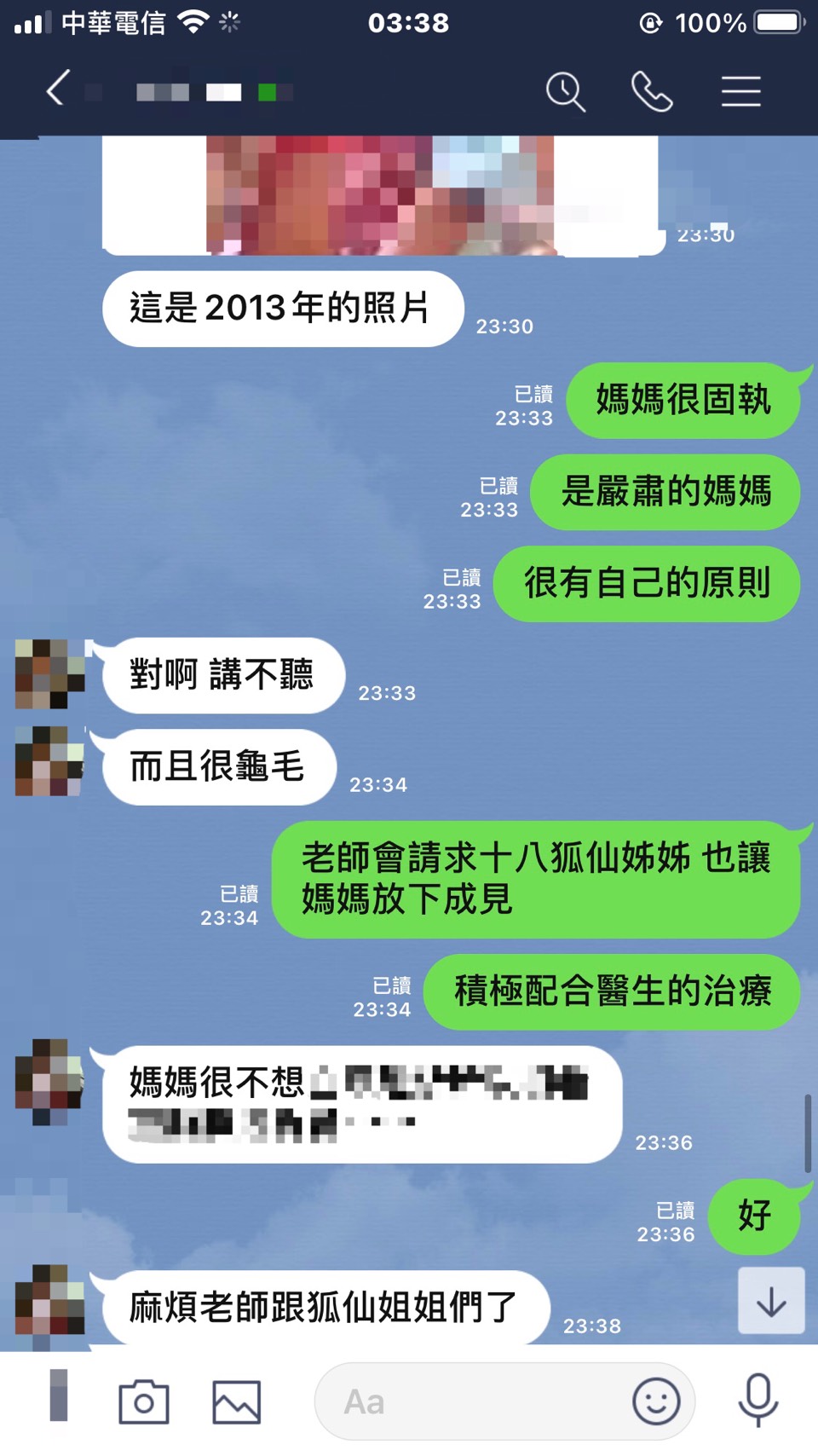Search within this chat
The height and width of the screenshot is (1456, 818).
coord(565,91)
